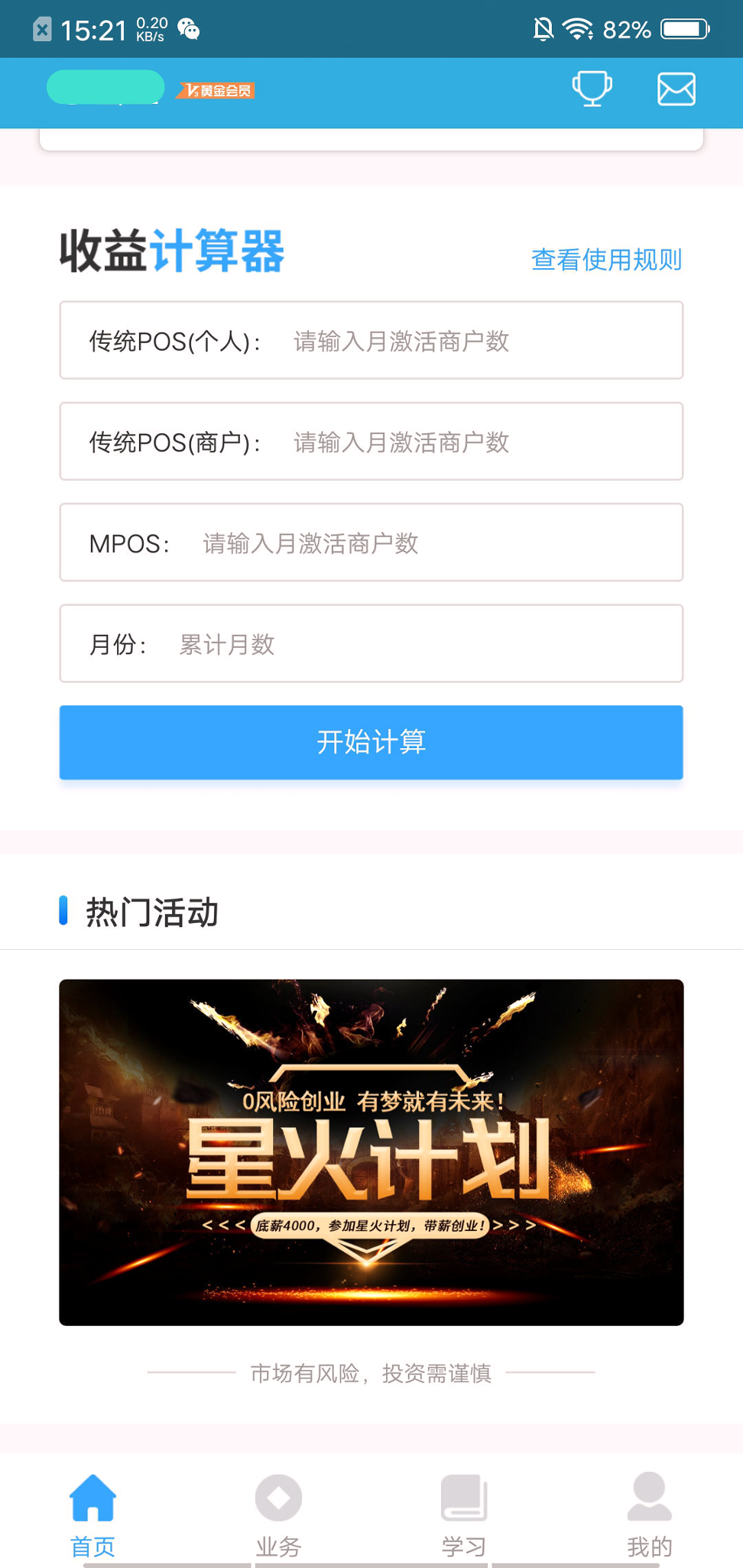Open the trophy icon in header
743x1568 pixels.
click(592, 89)
